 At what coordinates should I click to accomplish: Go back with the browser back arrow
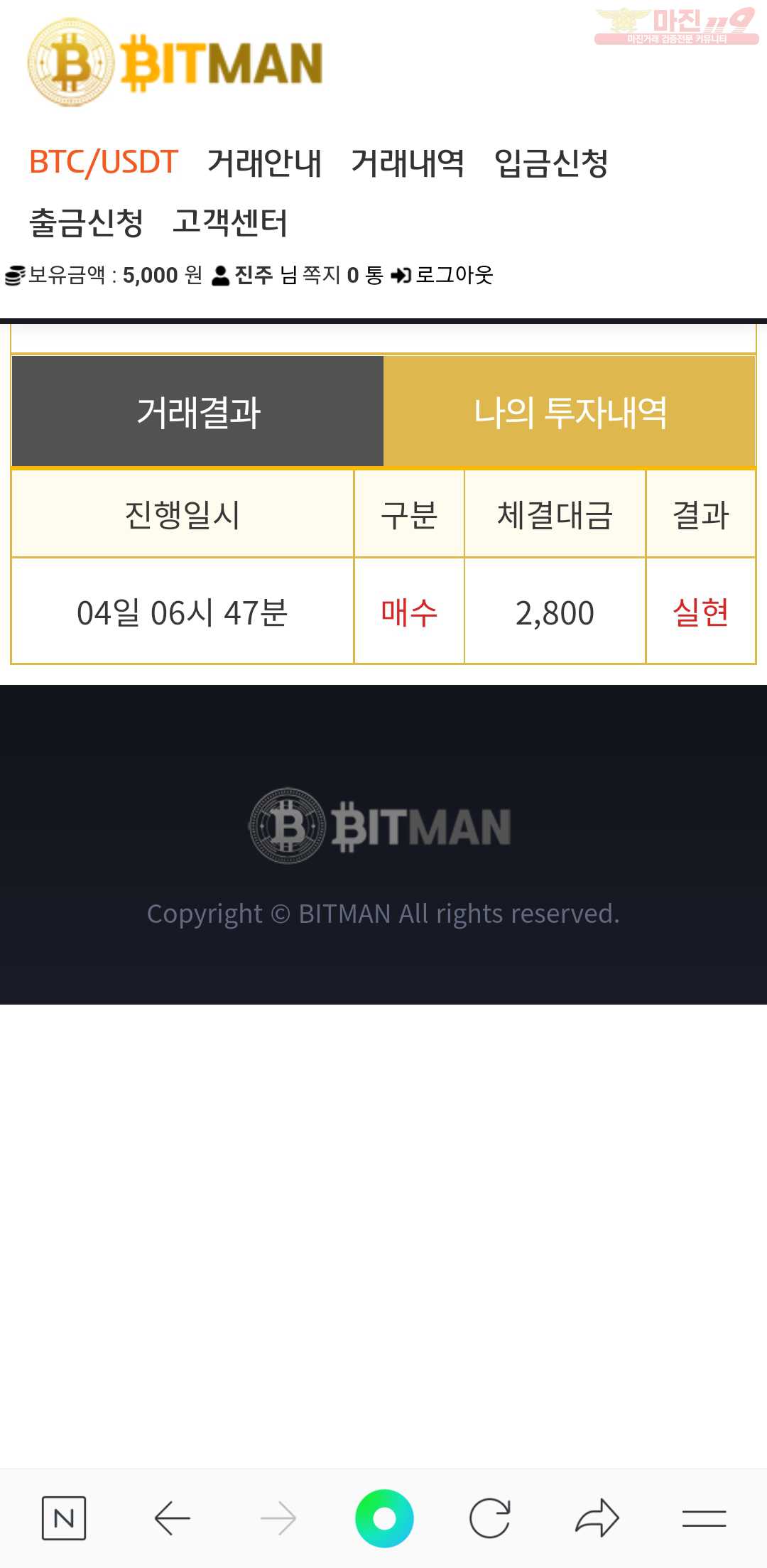[x=172, y=1518]
